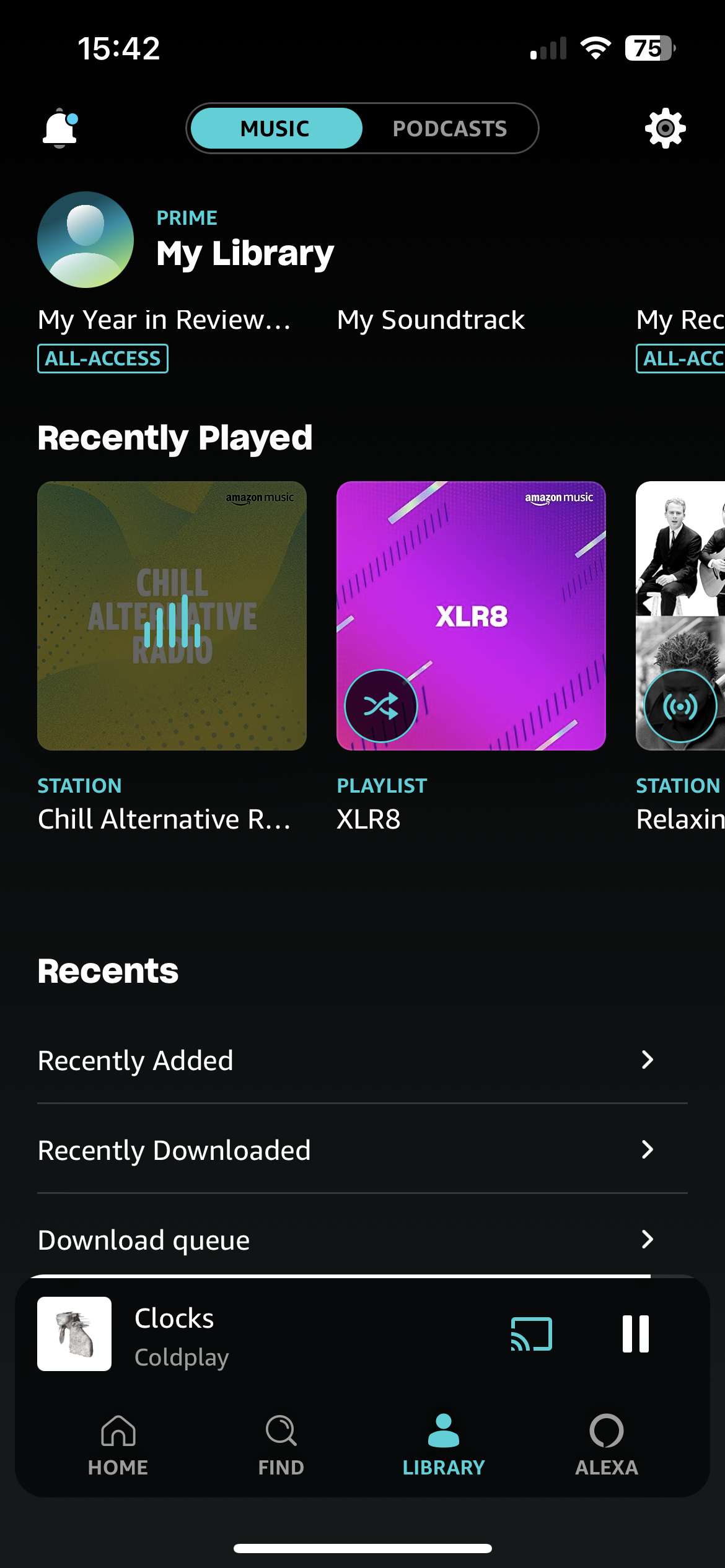Open the notifications bell
This screenshot has height=1568, width=725.
point(59,128)
